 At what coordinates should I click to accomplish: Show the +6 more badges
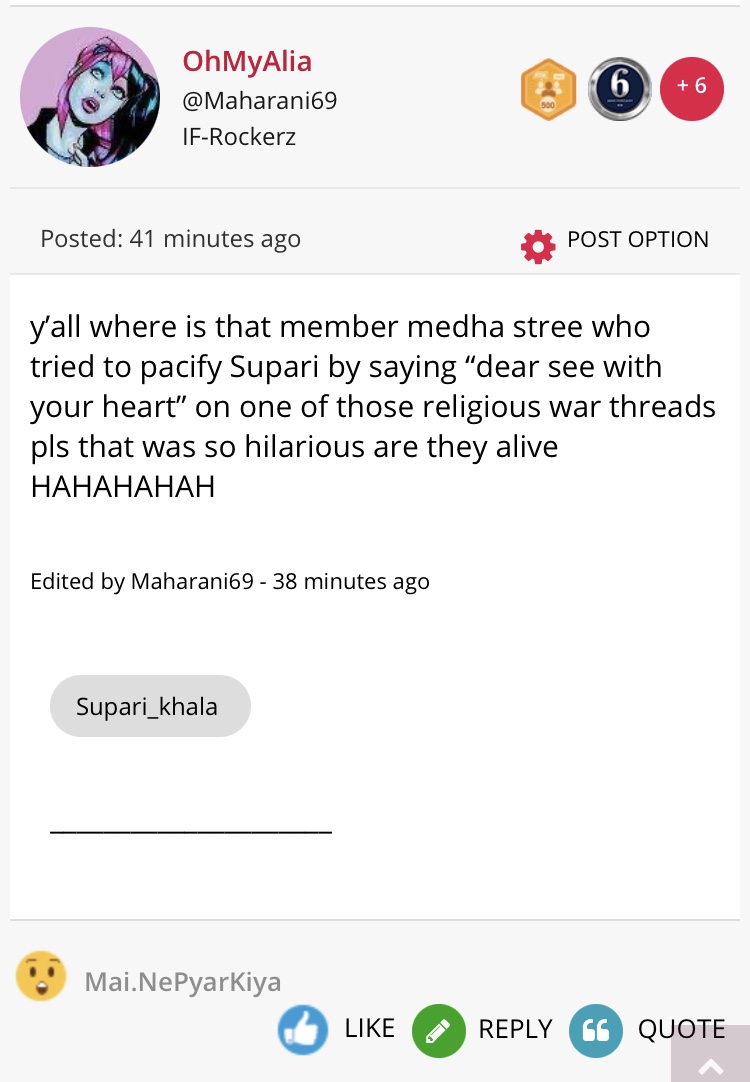691,87
